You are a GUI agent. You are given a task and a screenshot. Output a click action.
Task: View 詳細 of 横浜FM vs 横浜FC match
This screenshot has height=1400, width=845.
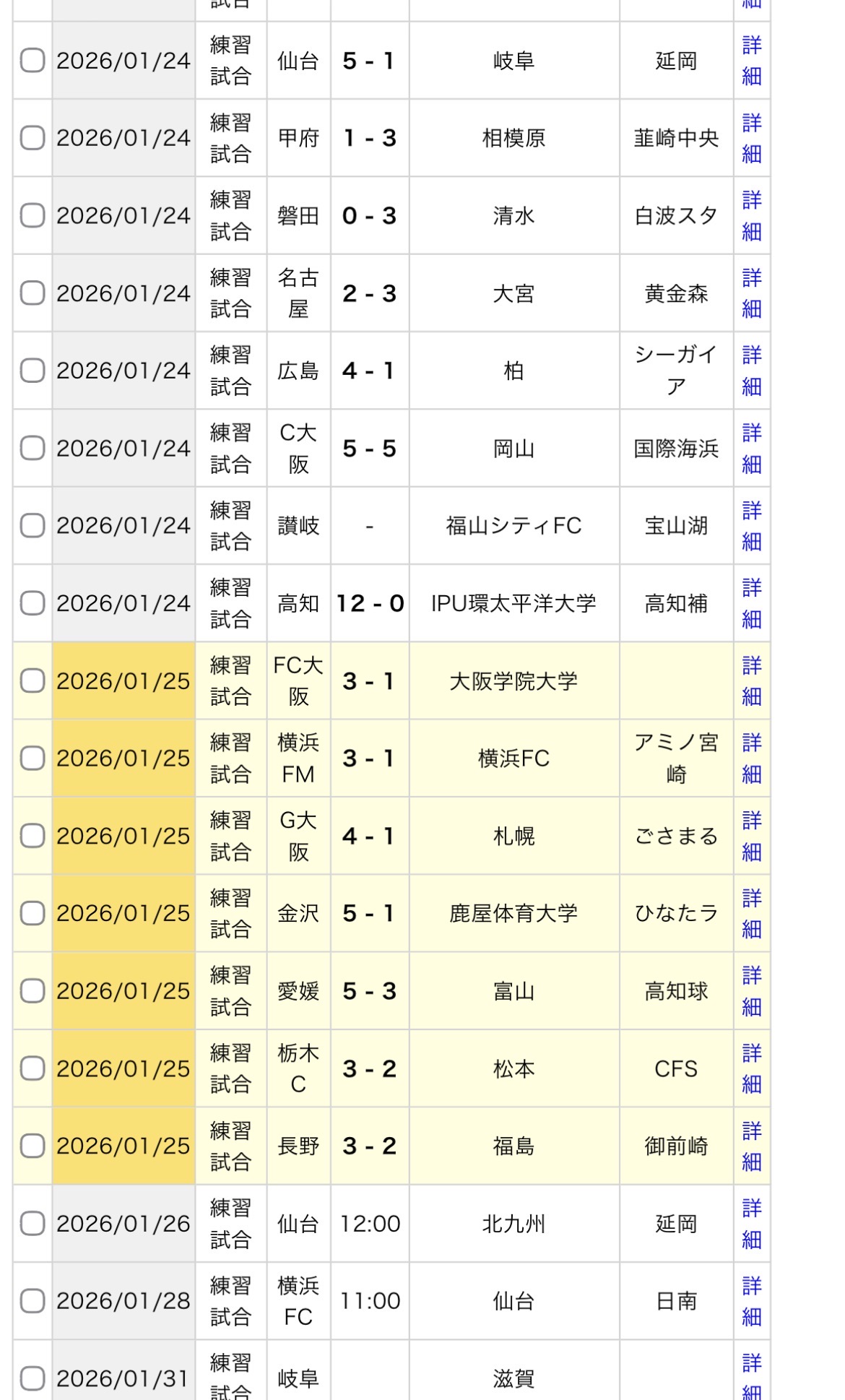[x=751, y=759]
